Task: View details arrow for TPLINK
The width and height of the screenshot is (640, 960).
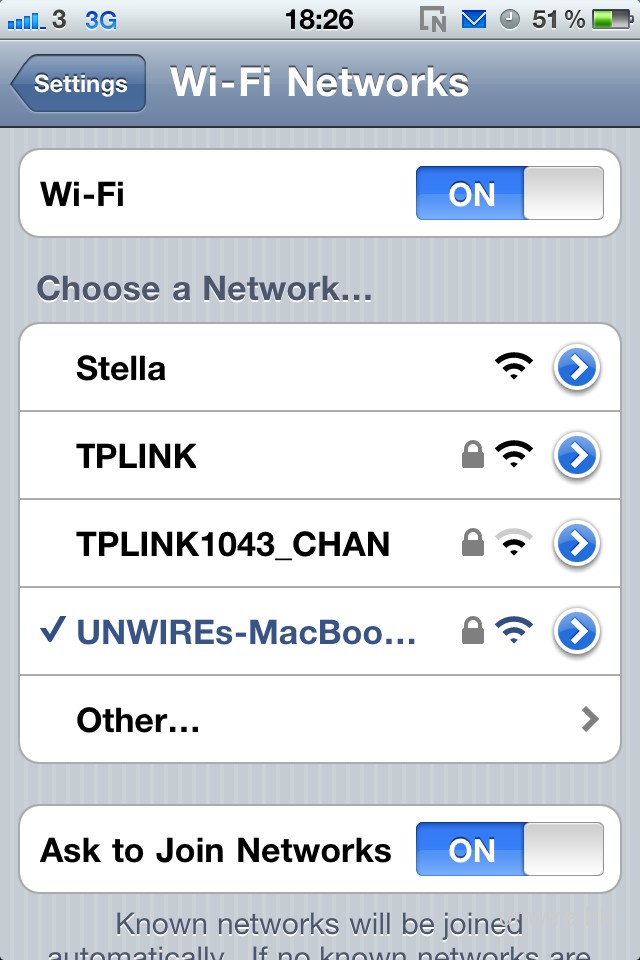Action: 576,456
